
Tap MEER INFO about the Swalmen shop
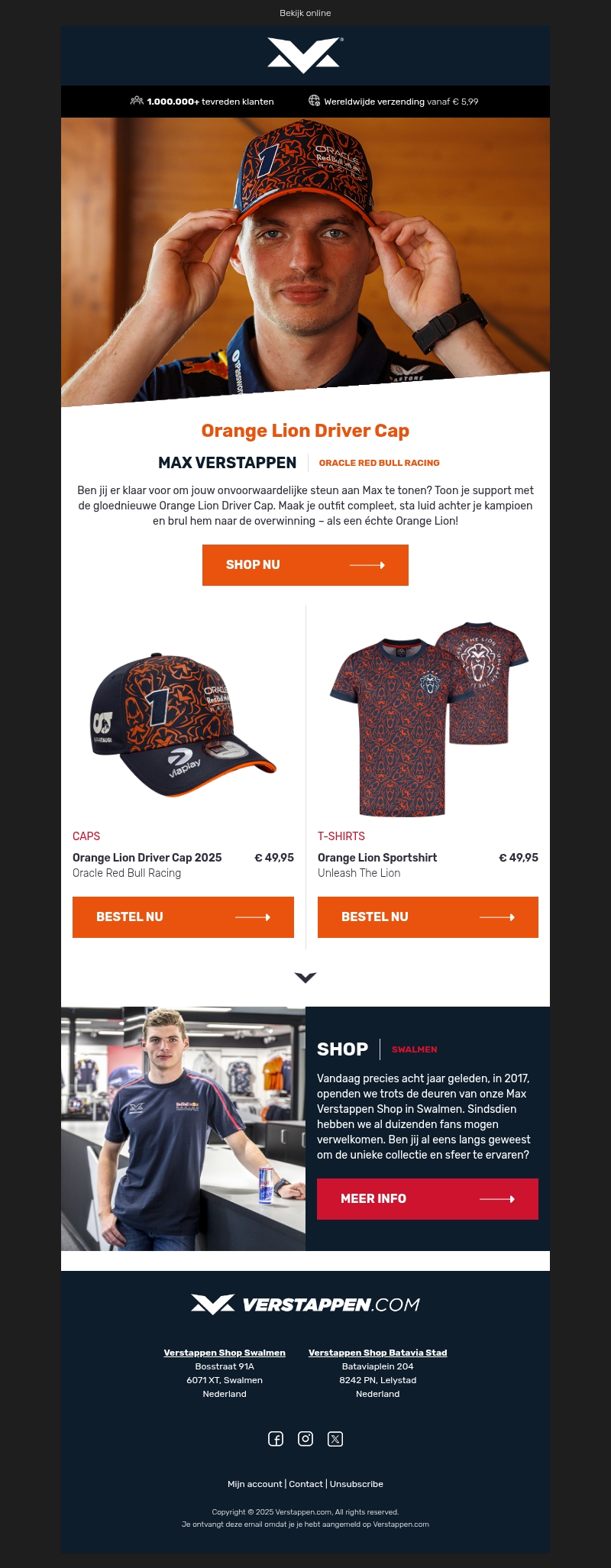tap(427, 1198)
